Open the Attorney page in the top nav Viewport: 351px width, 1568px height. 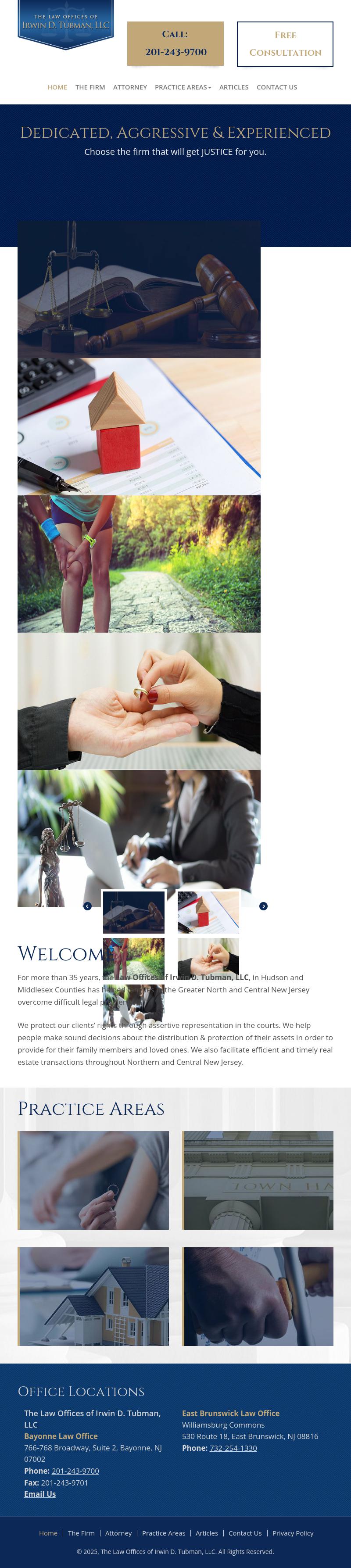pyautogui.click(x=129, y=87)
